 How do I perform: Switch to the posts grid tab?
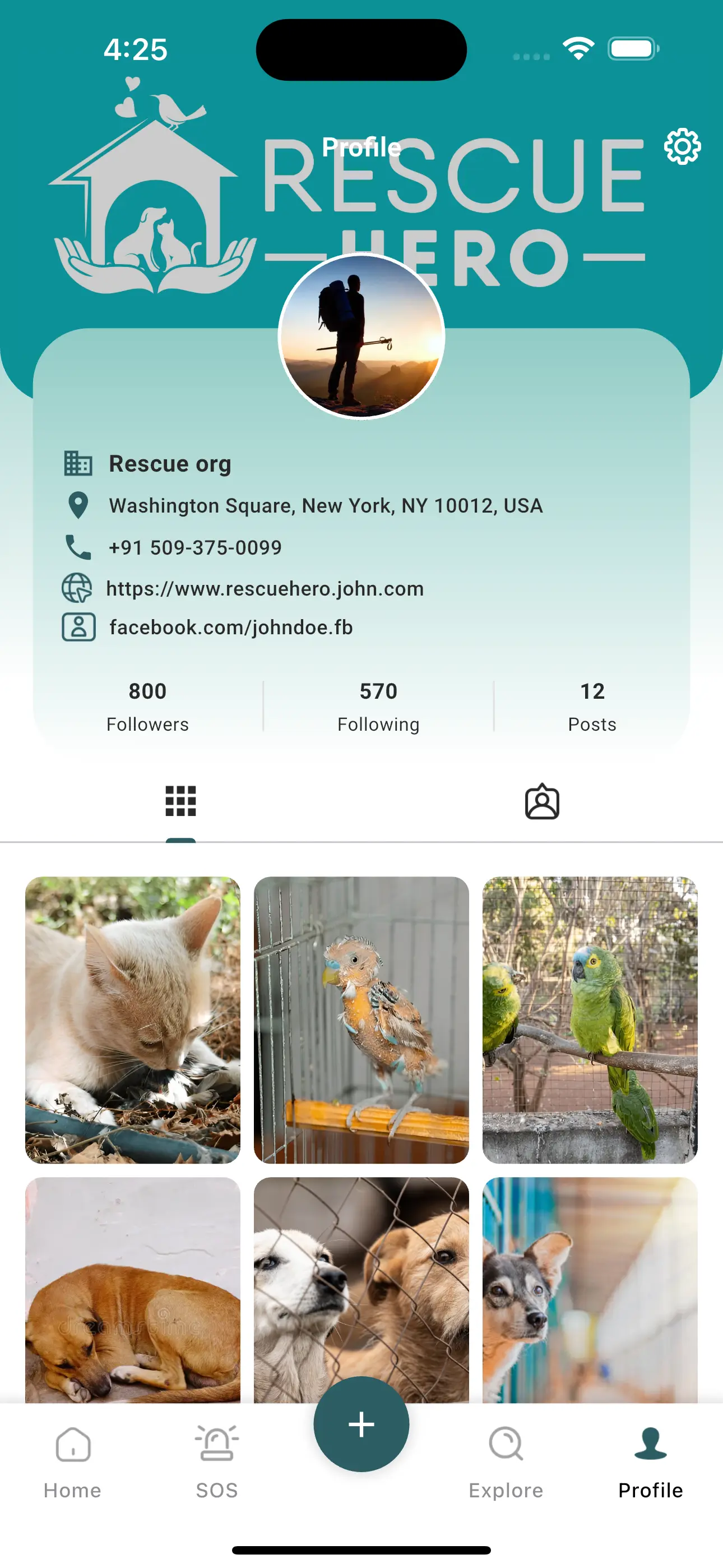tap(180, 801)
